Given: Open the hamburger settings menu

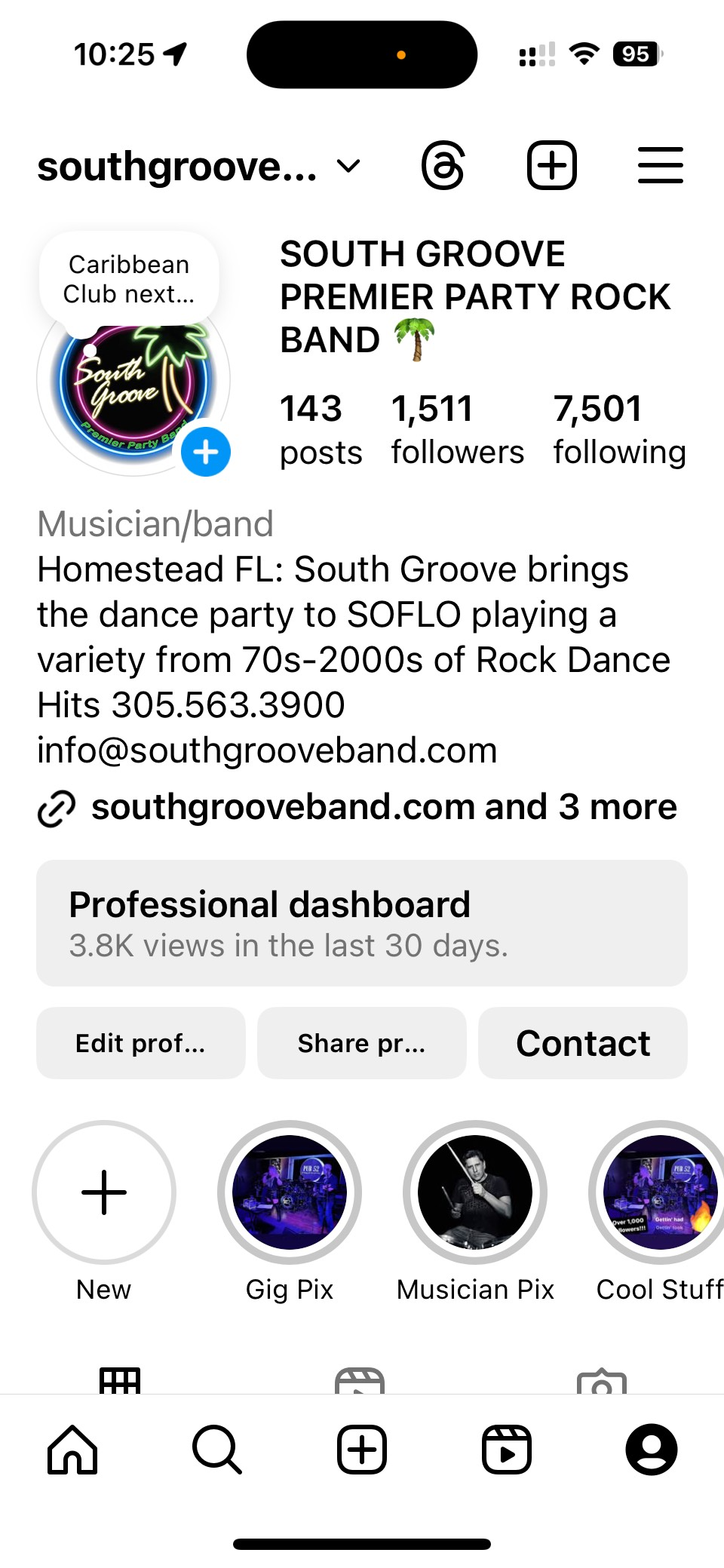Looking at the screenshot, I should pyautogui.click(x=660, y=166).
